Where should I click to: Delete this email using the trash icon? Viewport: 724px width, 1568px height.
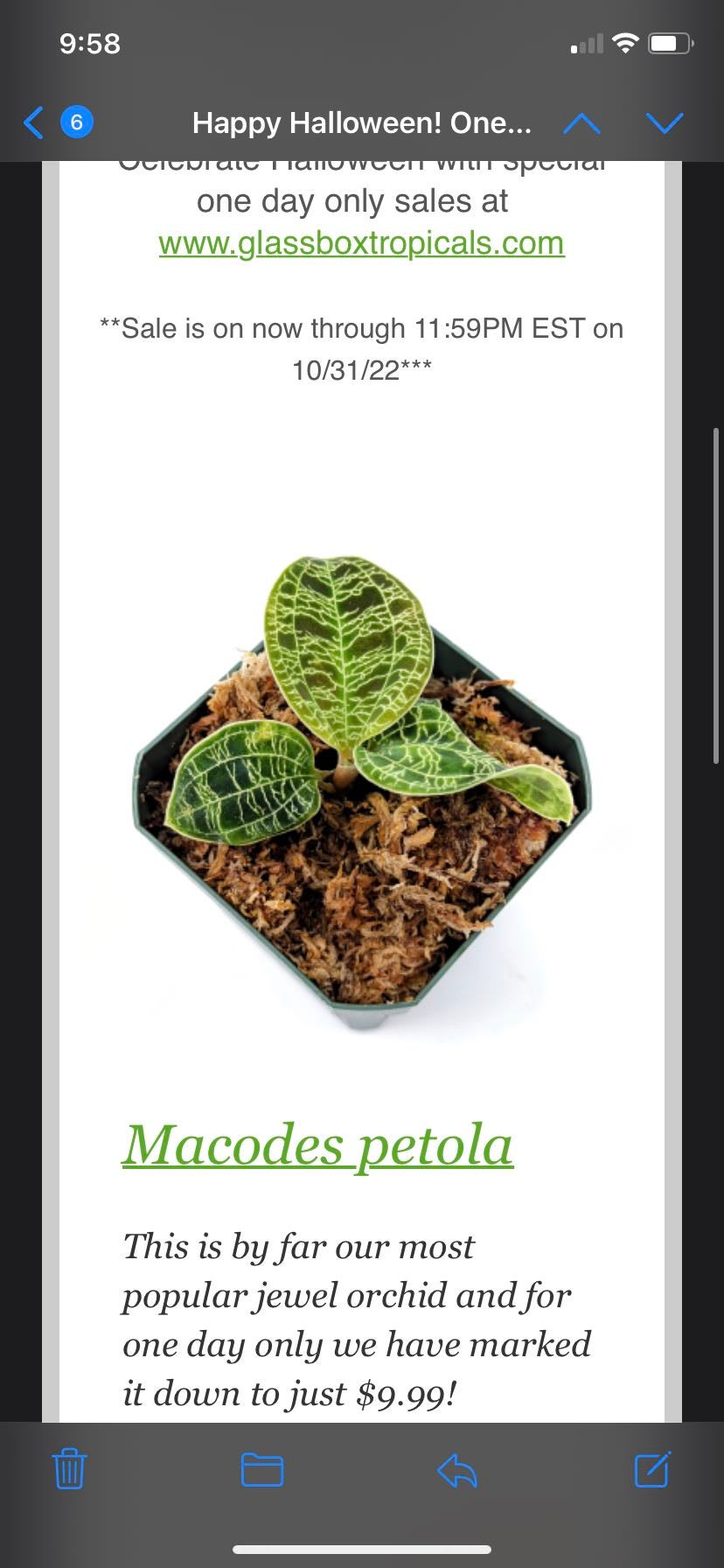[70, 1470]
